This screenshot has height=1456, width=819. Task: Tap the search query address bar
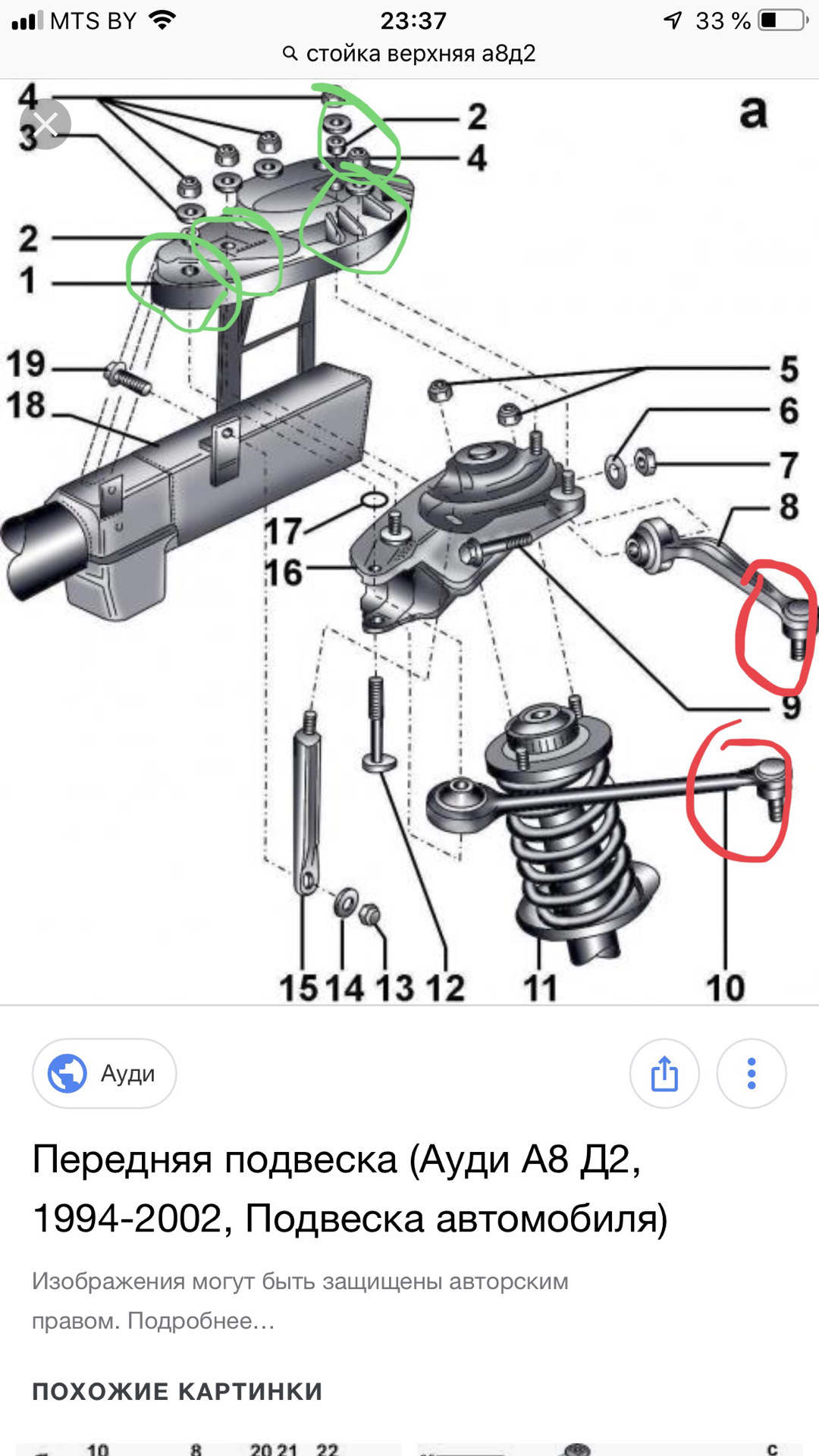[409, 54]
